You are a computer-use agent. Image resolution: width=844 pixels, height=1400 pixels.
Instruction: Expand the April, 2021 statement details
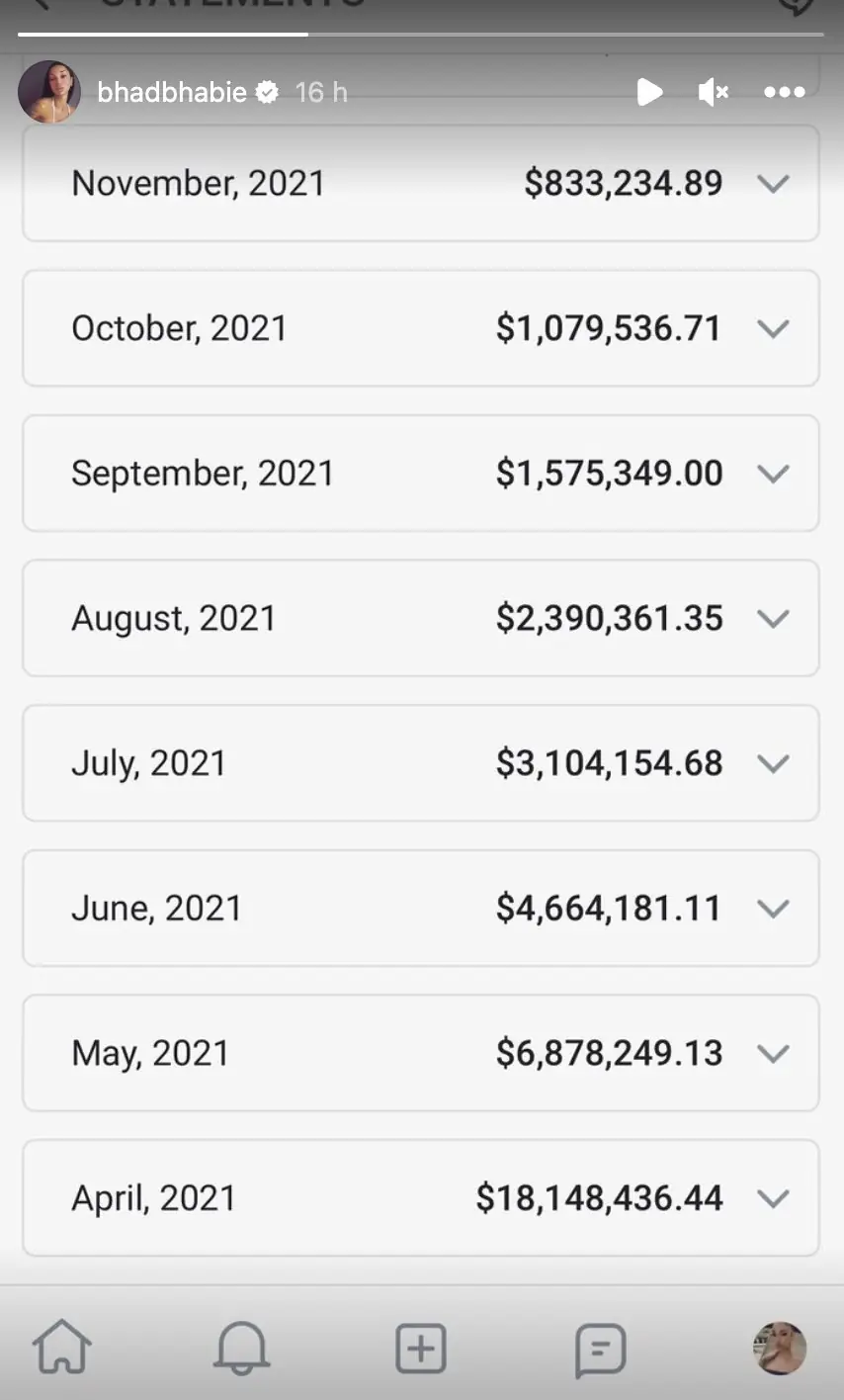click(x=774, y=1197)
